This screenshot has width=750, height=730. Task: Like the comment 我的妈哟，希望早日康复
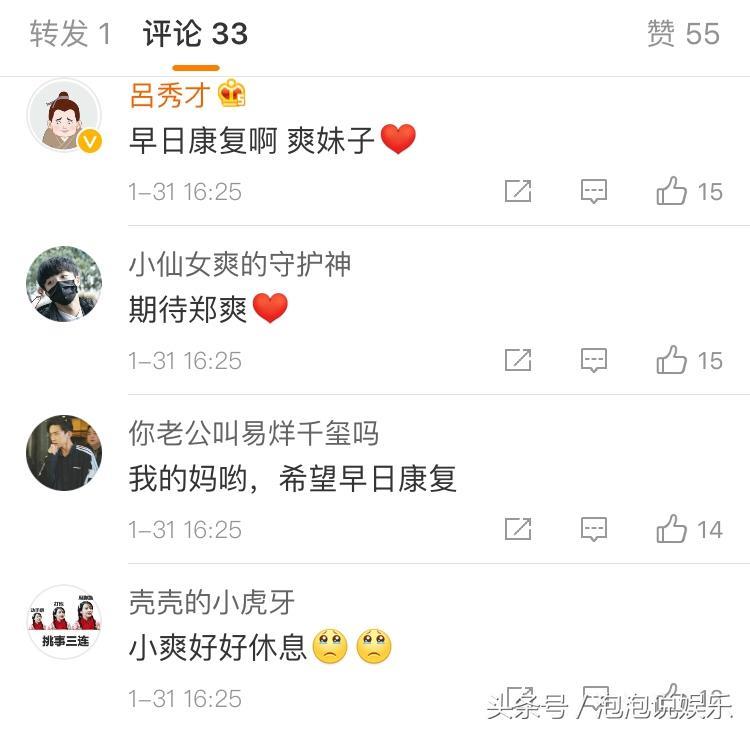point(672,529)
